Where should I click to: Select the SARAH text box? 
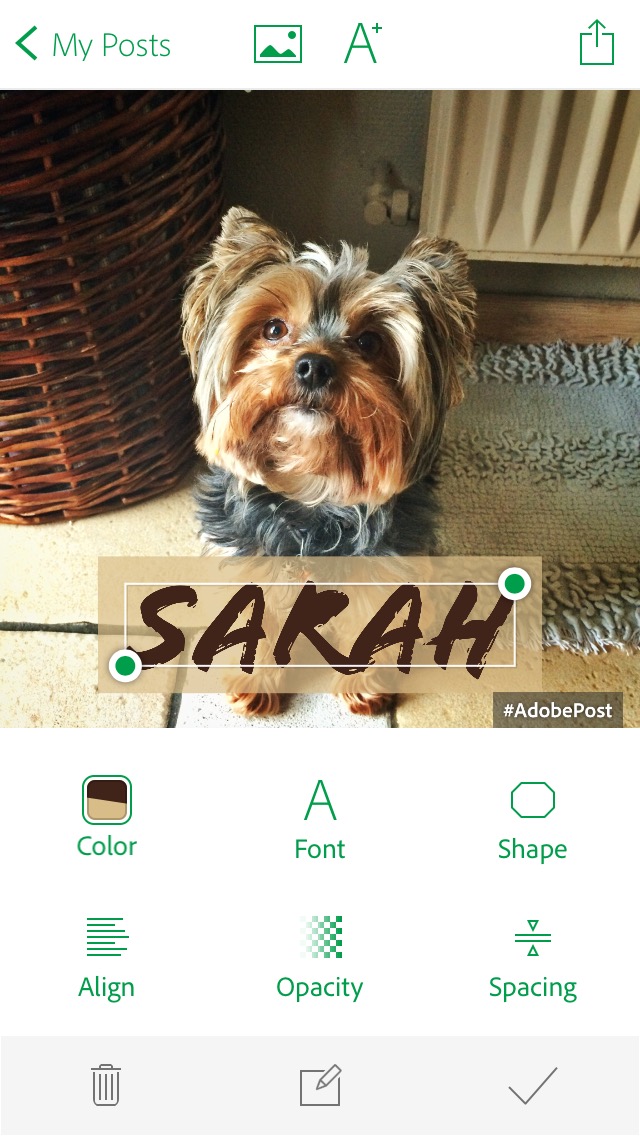(320, 626)
